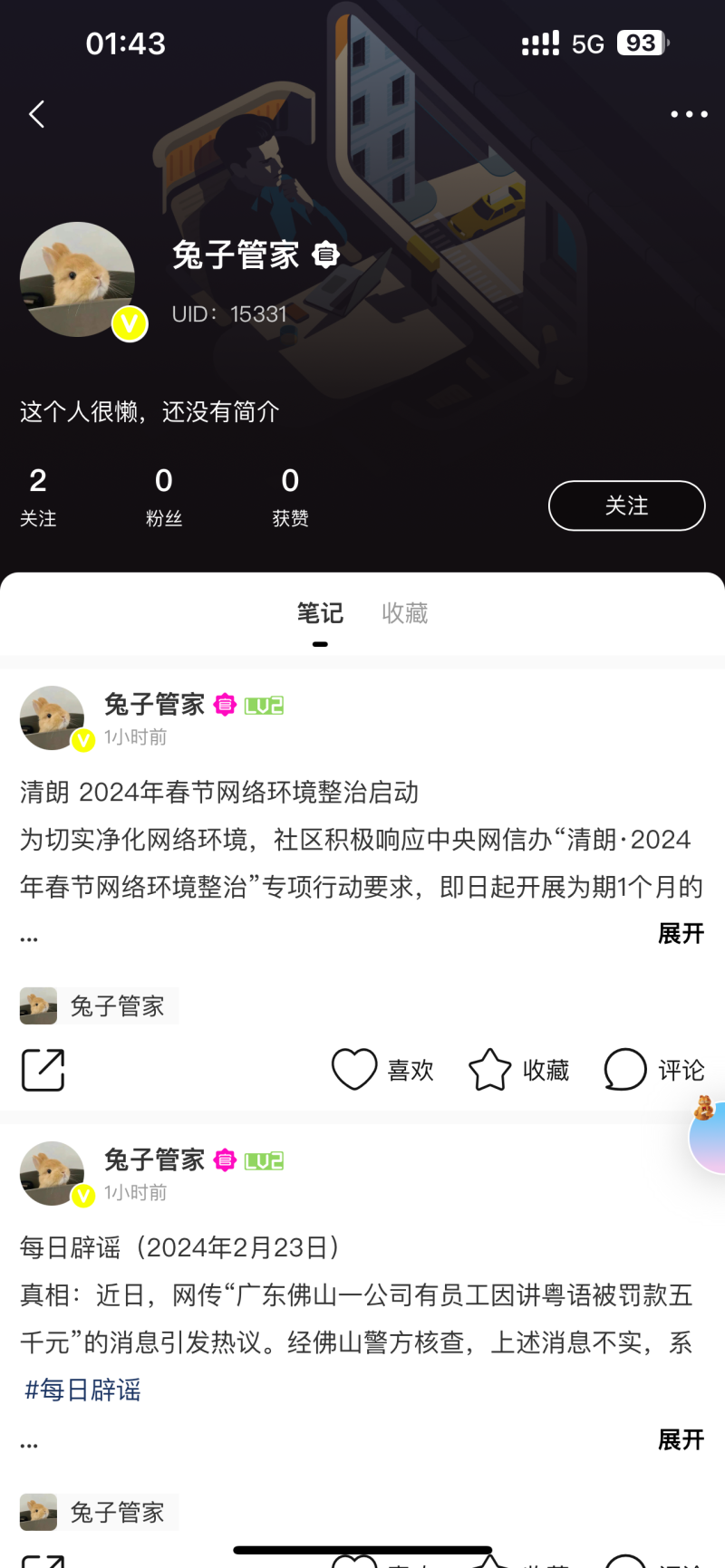Screen dimensions: 725x1568
Task: Like the 清朗 2024年春节 post
Action: [382, 1070]
